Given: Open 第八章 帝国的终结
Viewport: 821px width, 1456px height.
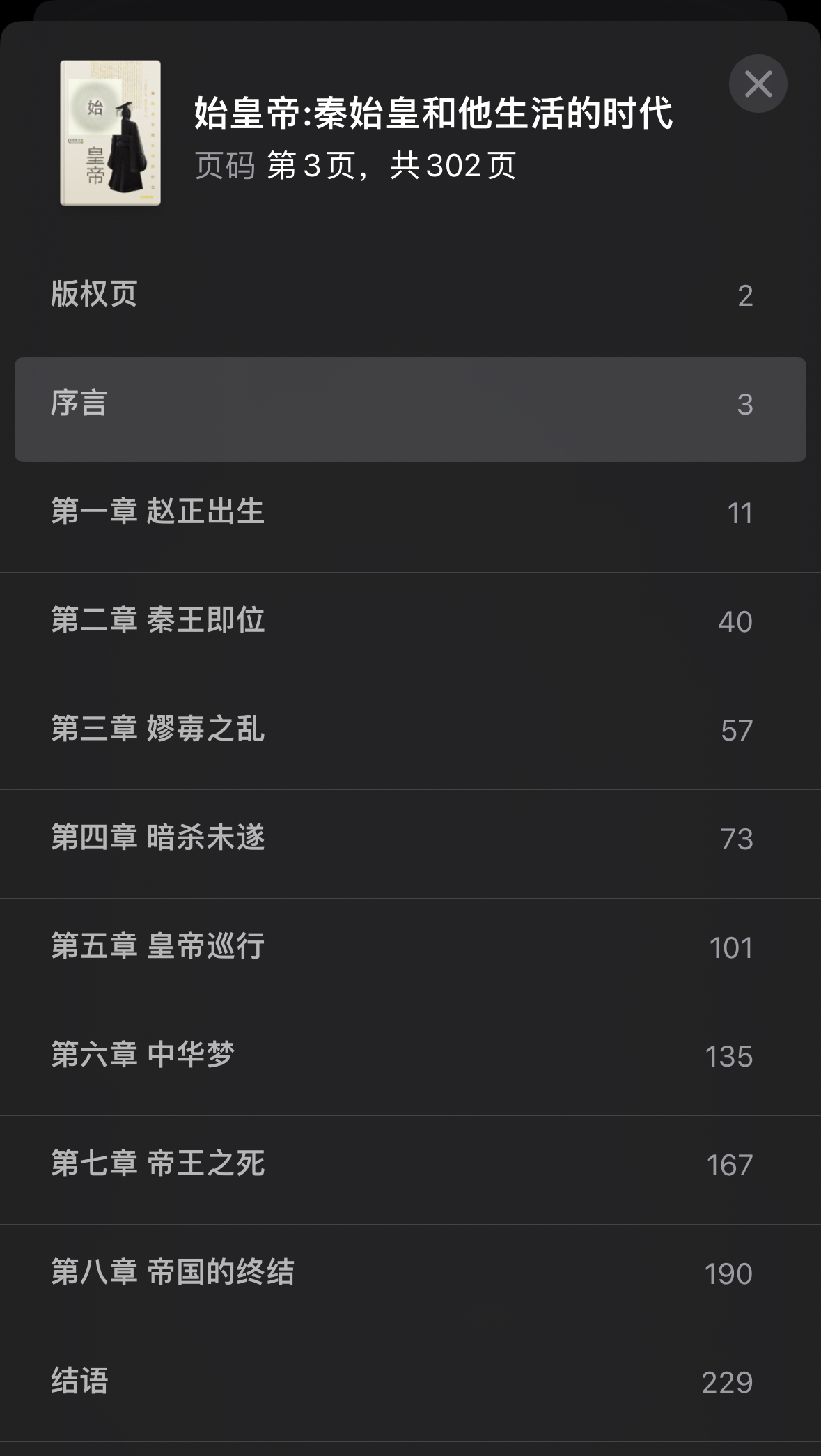Looking at the screenshot, I should (x=410, y=1273).
